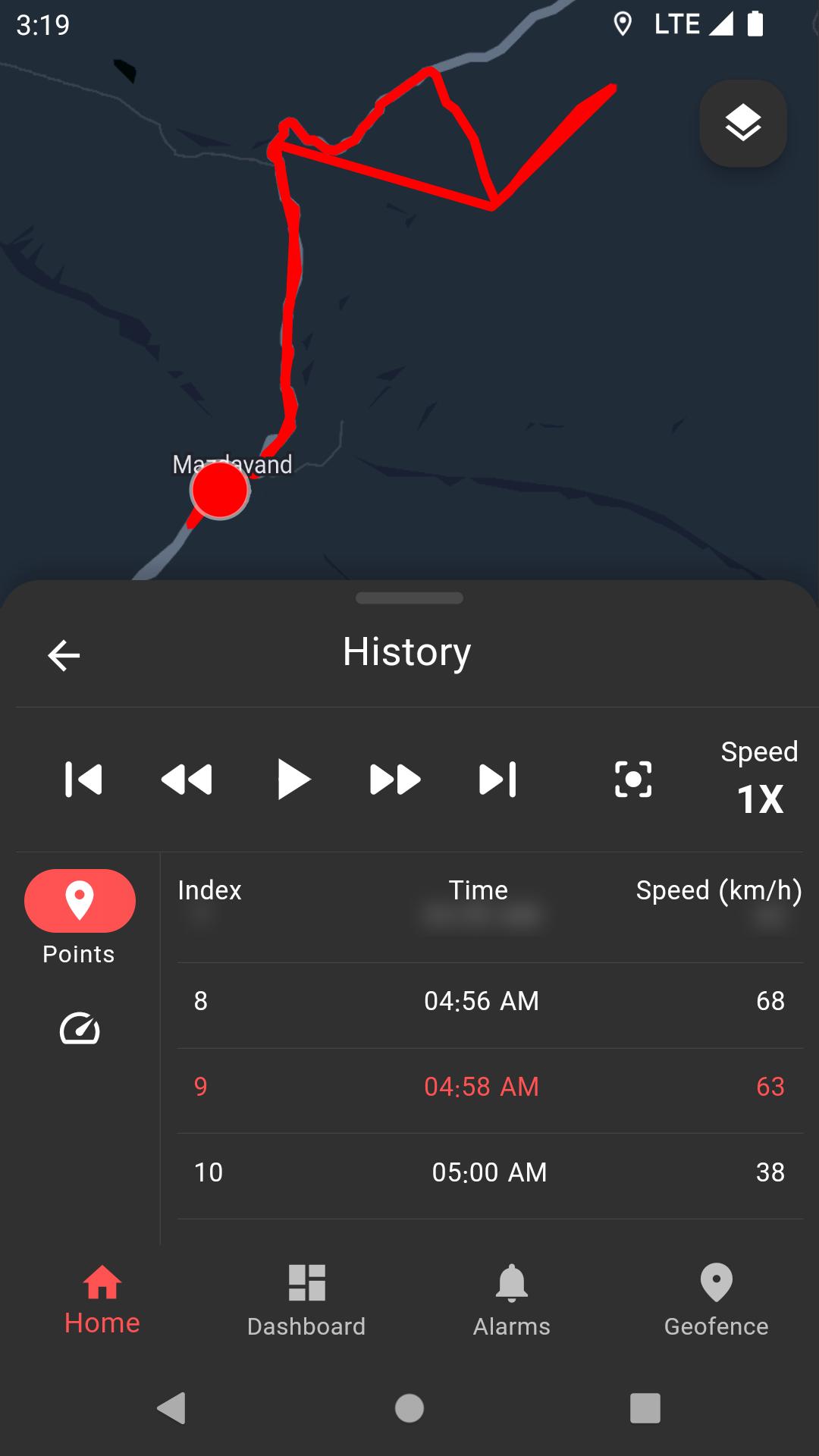819x1456 pixels.
Task: Open the Alarms tab
Action: [512, 1301]
